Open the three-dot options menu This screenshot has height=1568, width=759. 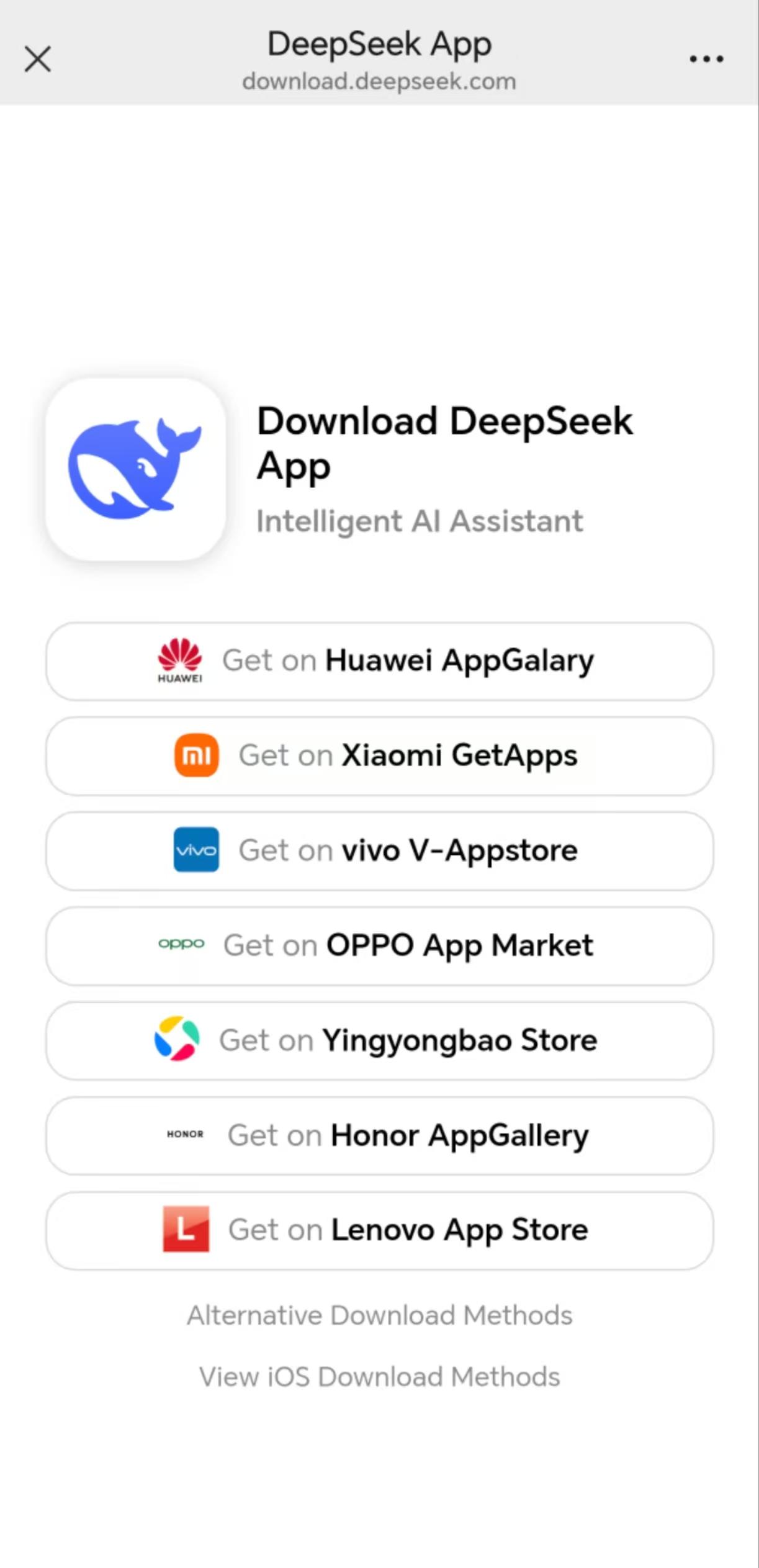pos(706,58)
